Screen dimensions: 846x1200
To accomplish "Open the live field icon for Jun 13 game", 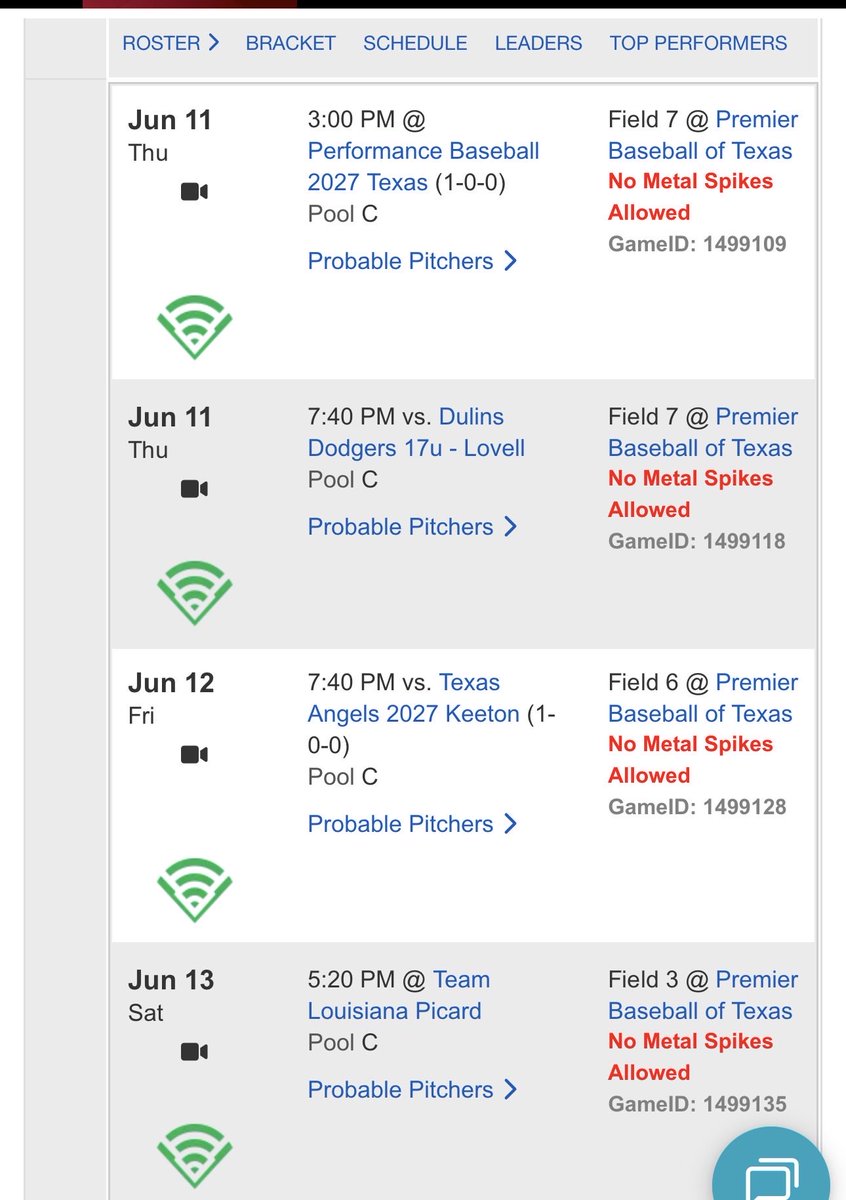I will (194, 1155).
